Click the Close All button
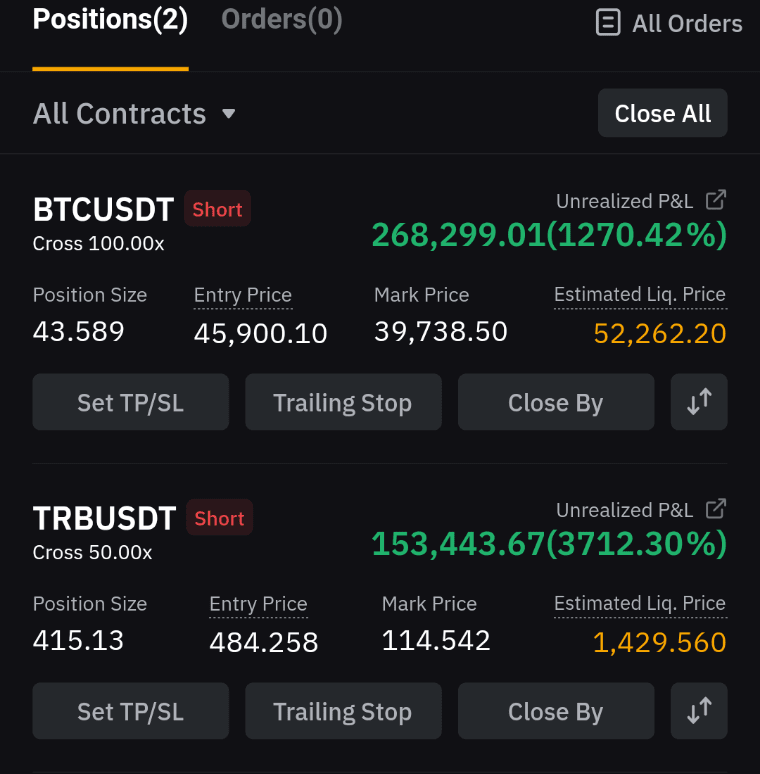760x774 pixels. [x=662, y=113]
